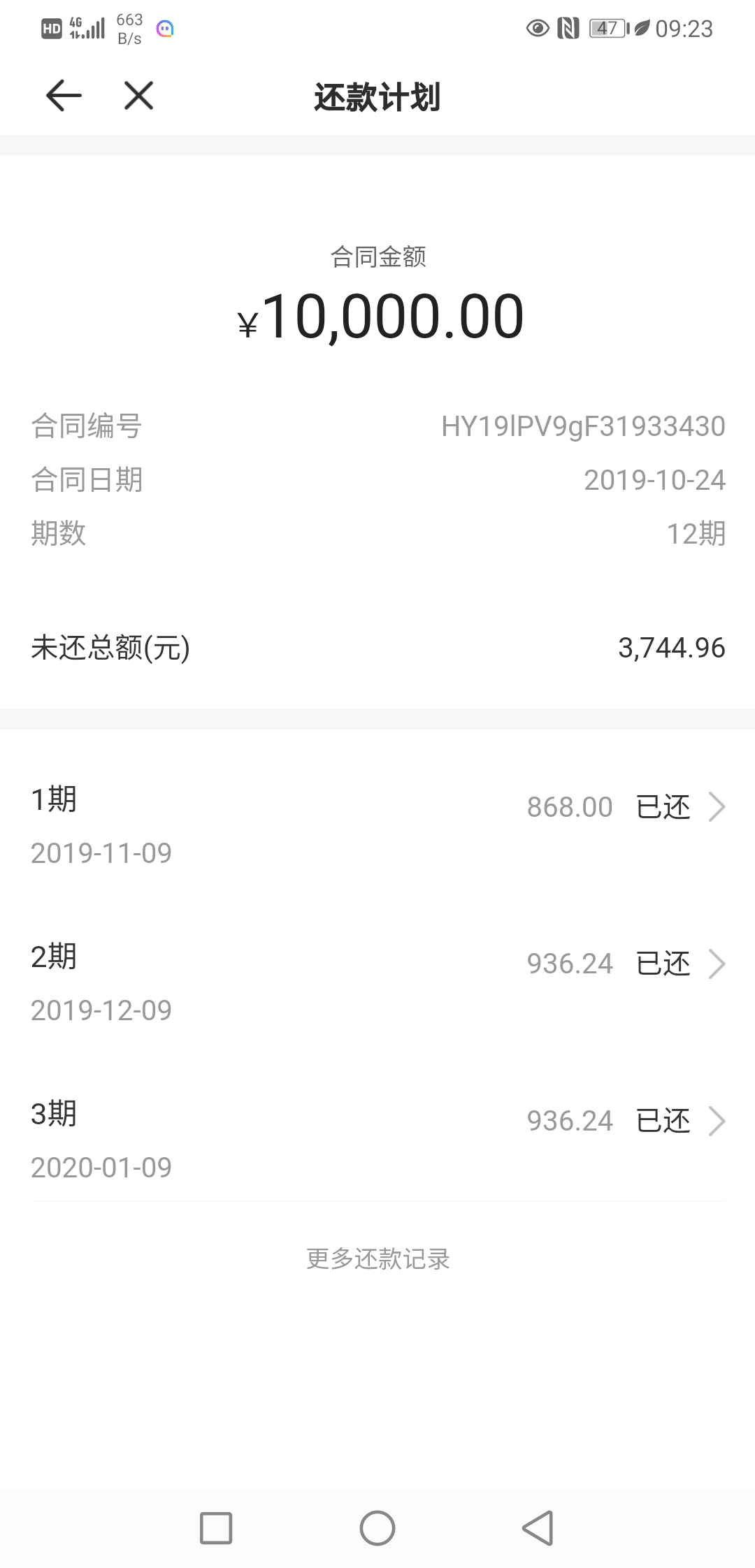View the 3期 repayment dated 2020-01-09
This screenshot has width=755, height=1568.
click(x=377, y=1139)
